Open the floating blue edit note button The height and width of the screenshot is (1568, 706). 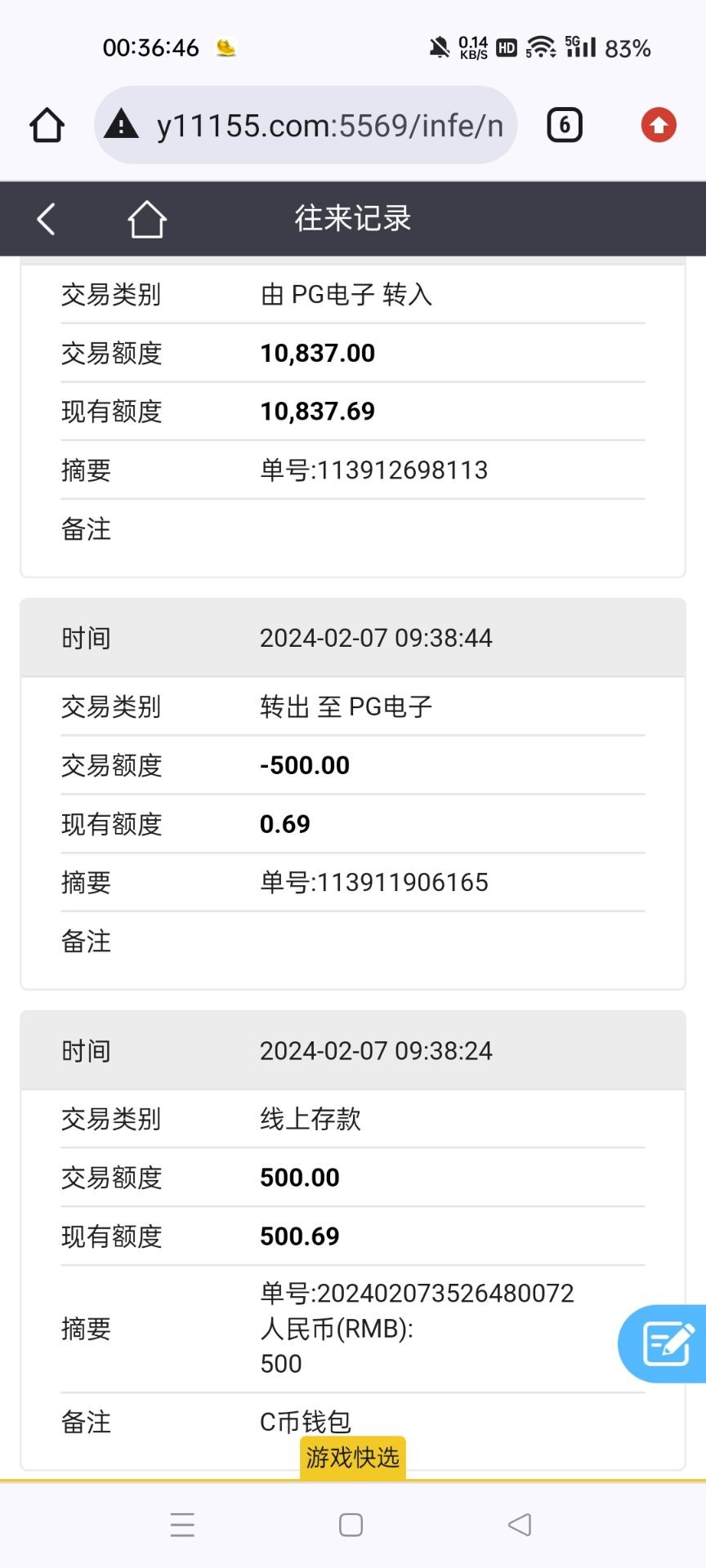[x=667, y=1343]
